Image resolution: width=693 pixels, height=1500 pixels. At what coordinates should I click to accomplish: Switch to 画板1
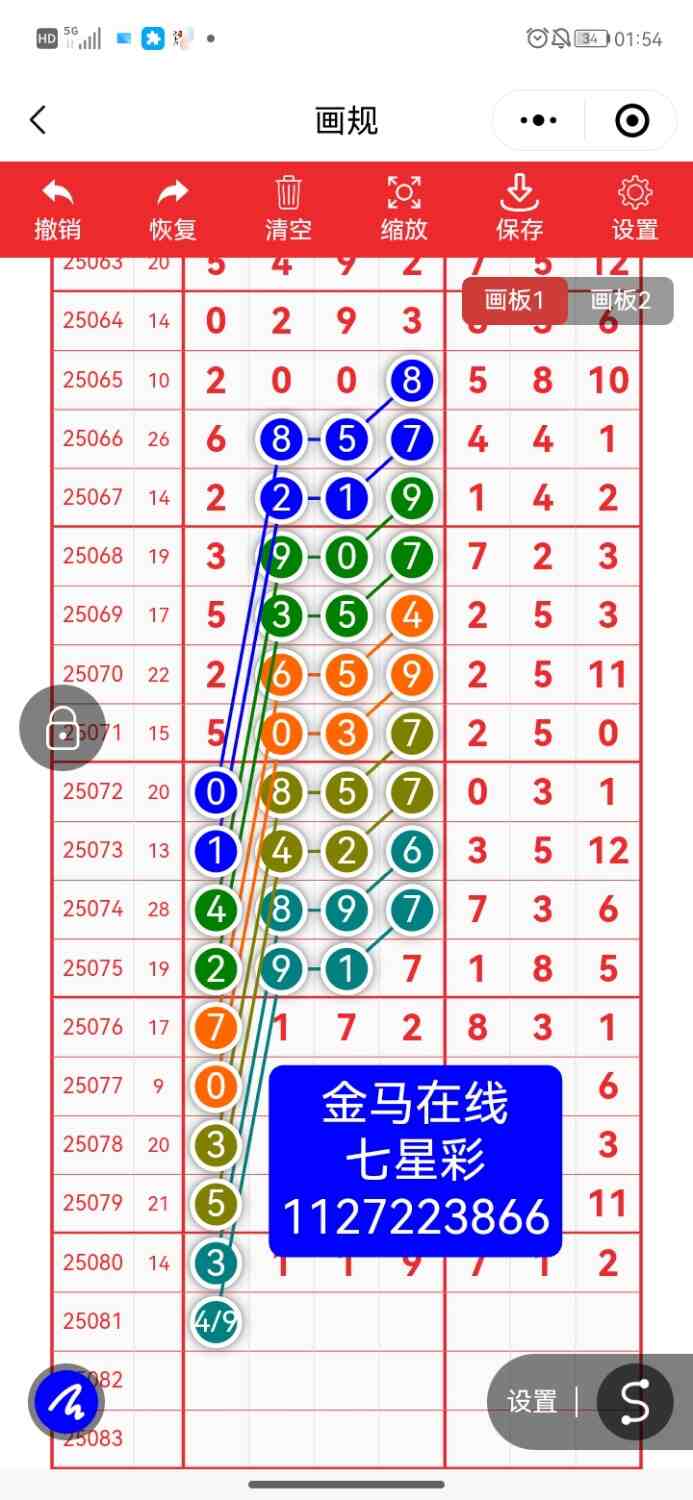click(x=514, y=300)
